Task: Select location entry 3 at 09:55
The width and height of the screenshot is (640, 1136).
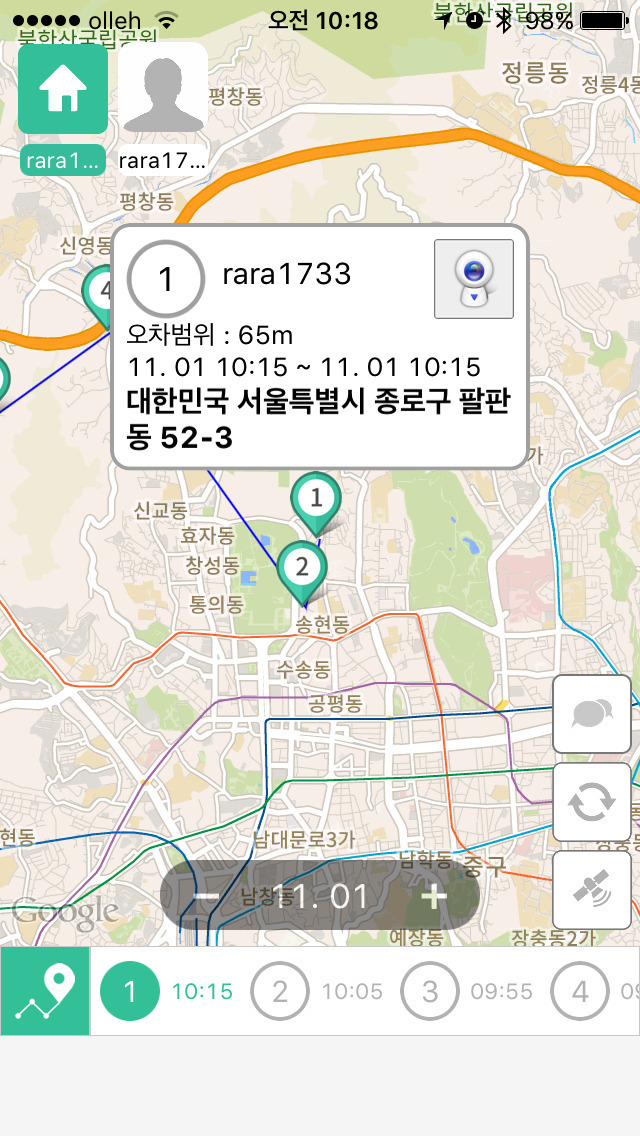Action: pos(467,991)
